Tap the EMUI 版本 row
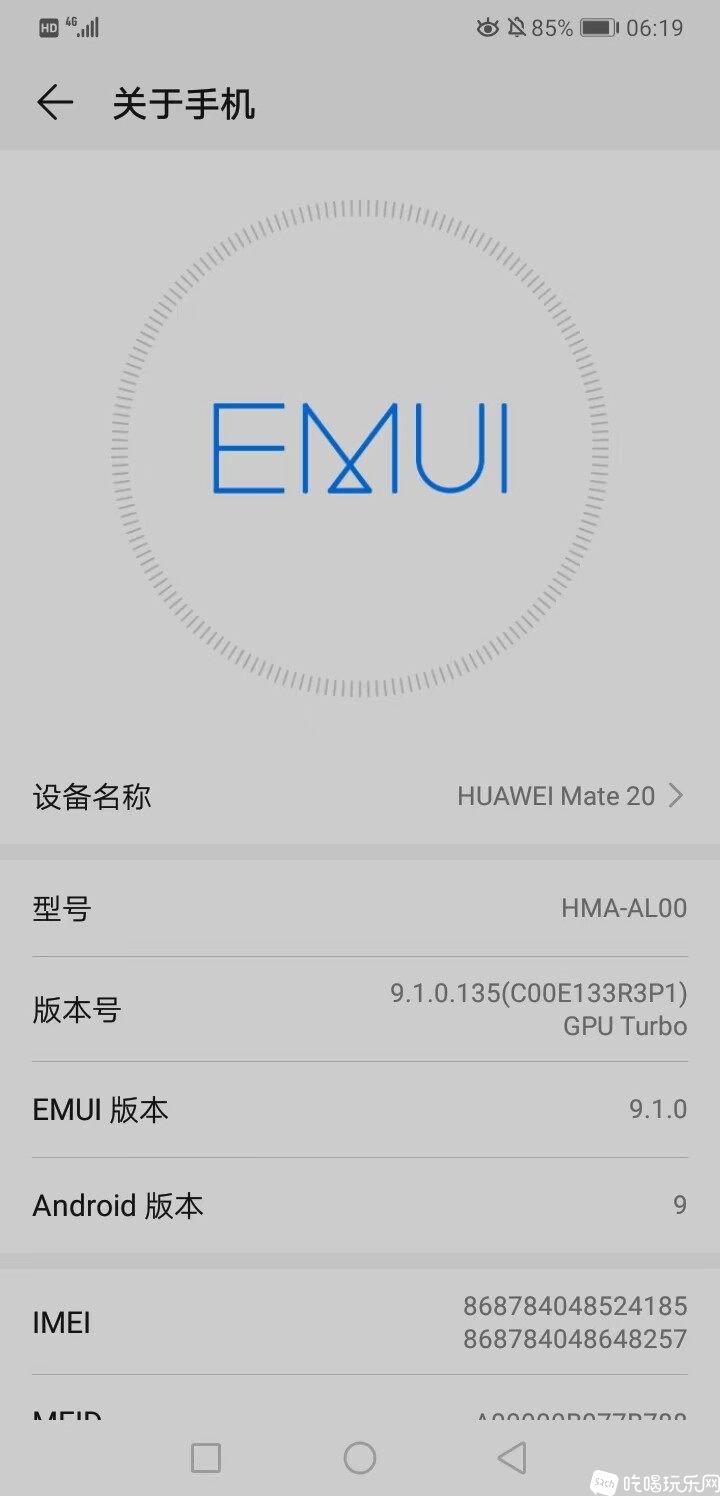This screenshot has width=720, height=1496. [360, 1109]
